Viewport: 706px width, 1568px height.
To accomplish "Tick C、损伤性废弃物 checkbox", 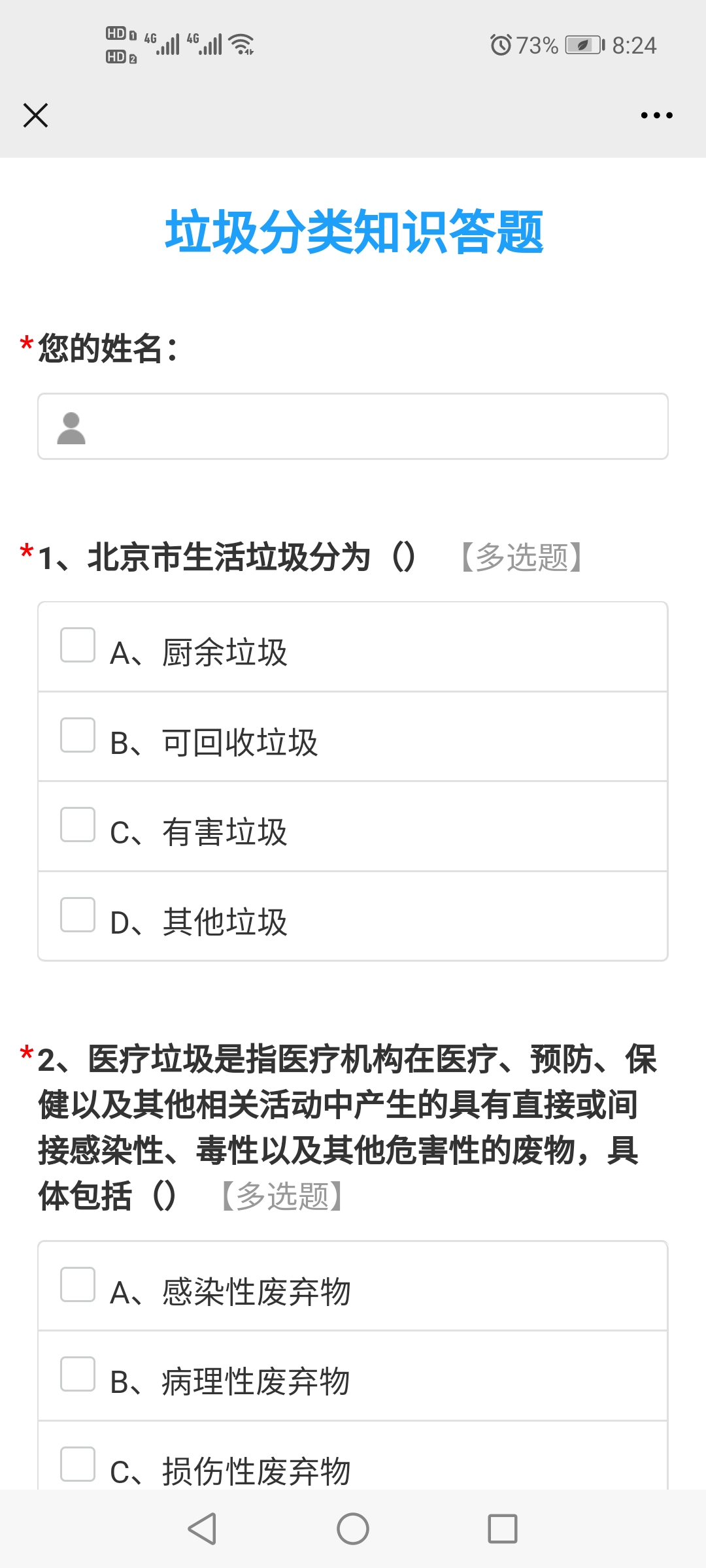I will (78, 1464).
